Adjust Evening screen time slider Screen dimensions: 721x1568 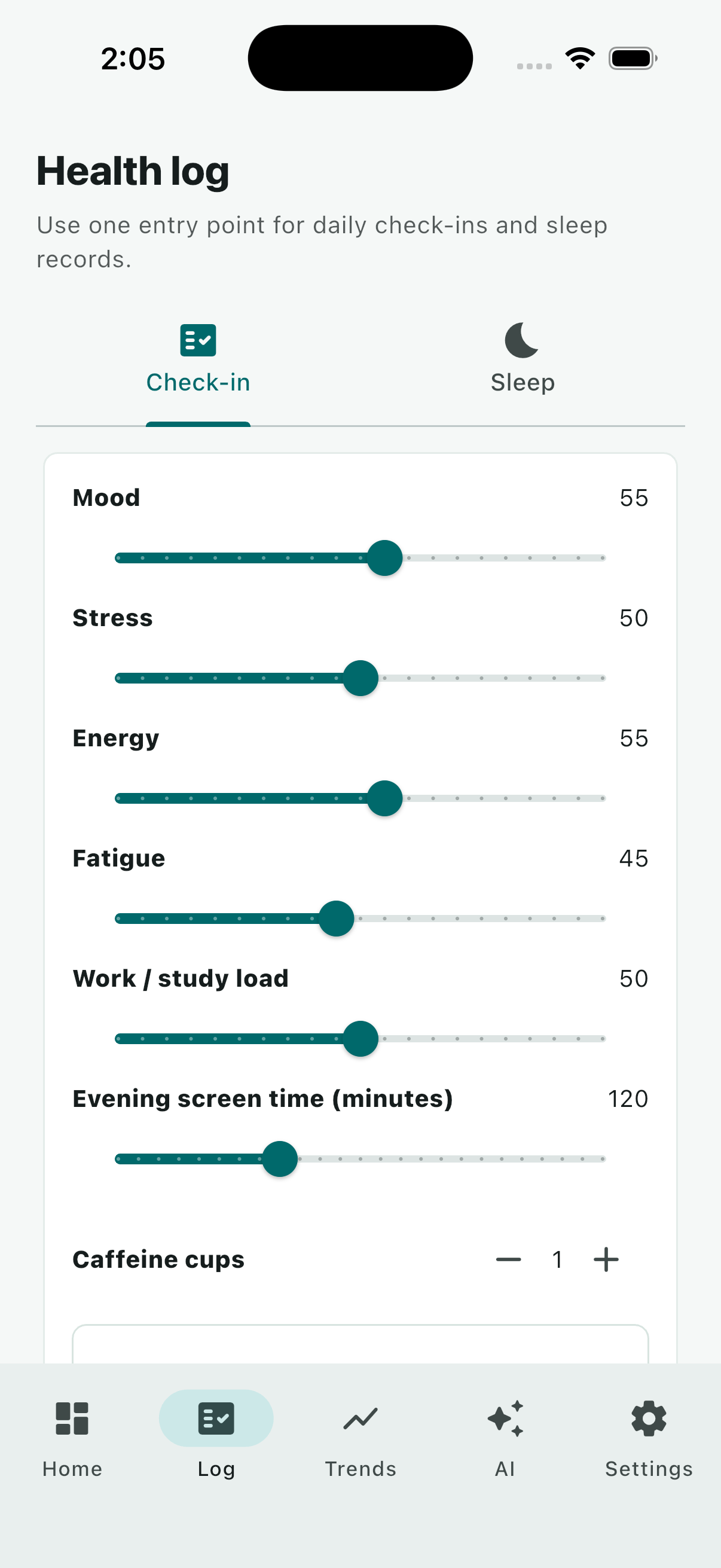(x=360, y=1158)
